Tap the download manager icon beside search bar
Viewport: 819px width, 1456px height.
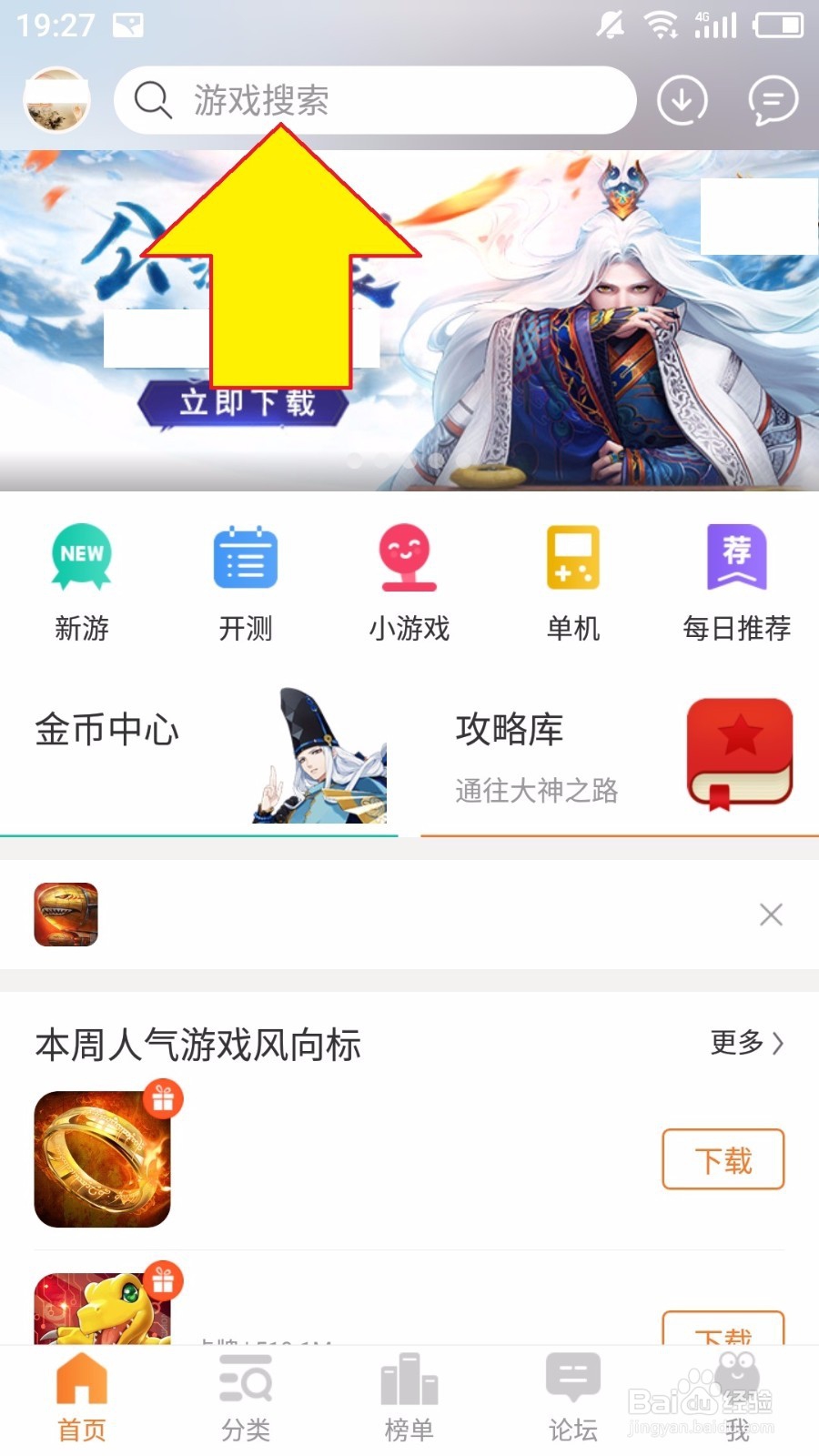click(682, 100)
